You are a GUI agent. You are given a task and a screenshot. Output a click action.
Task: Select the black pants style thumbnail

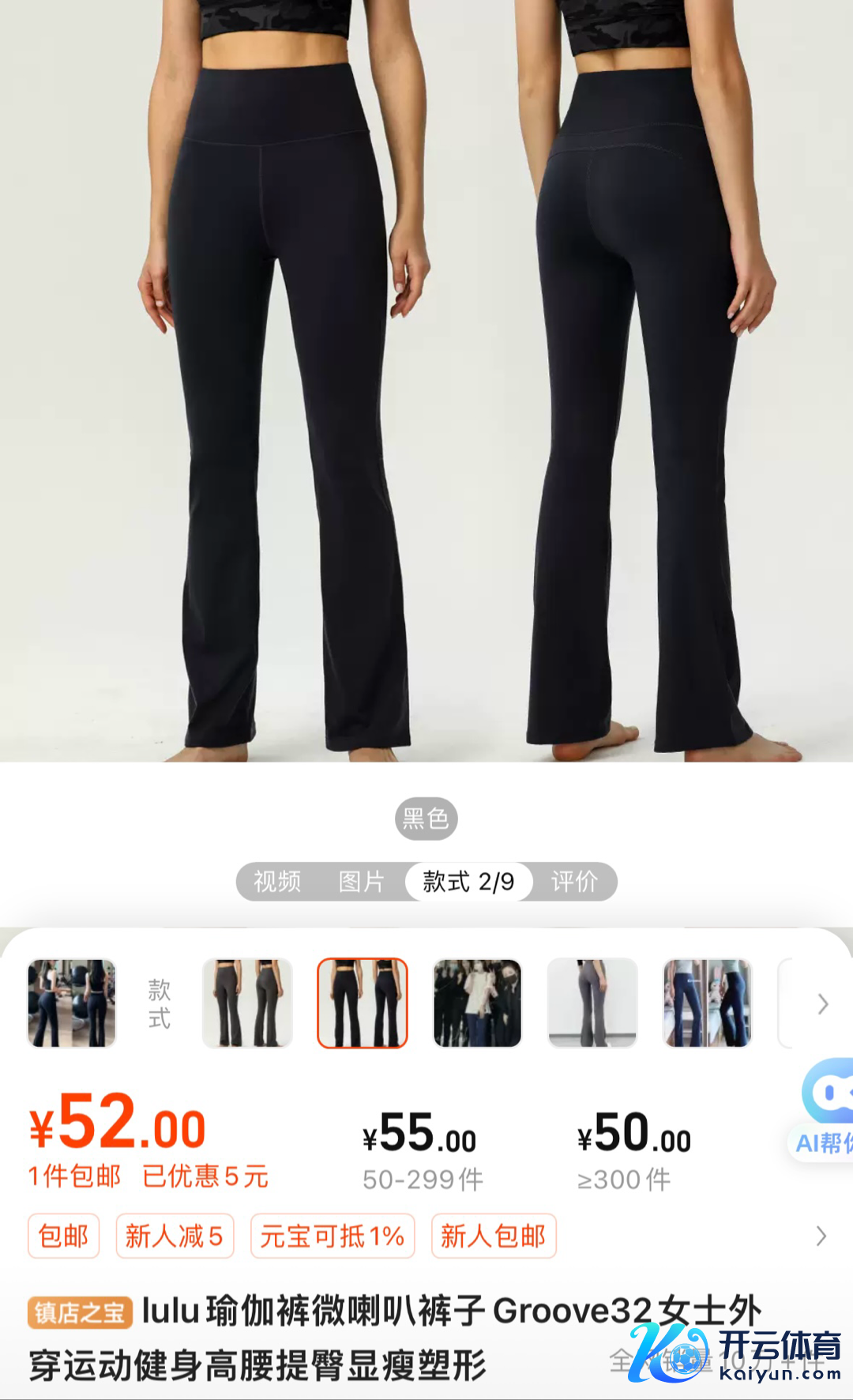coord(363,1003)
